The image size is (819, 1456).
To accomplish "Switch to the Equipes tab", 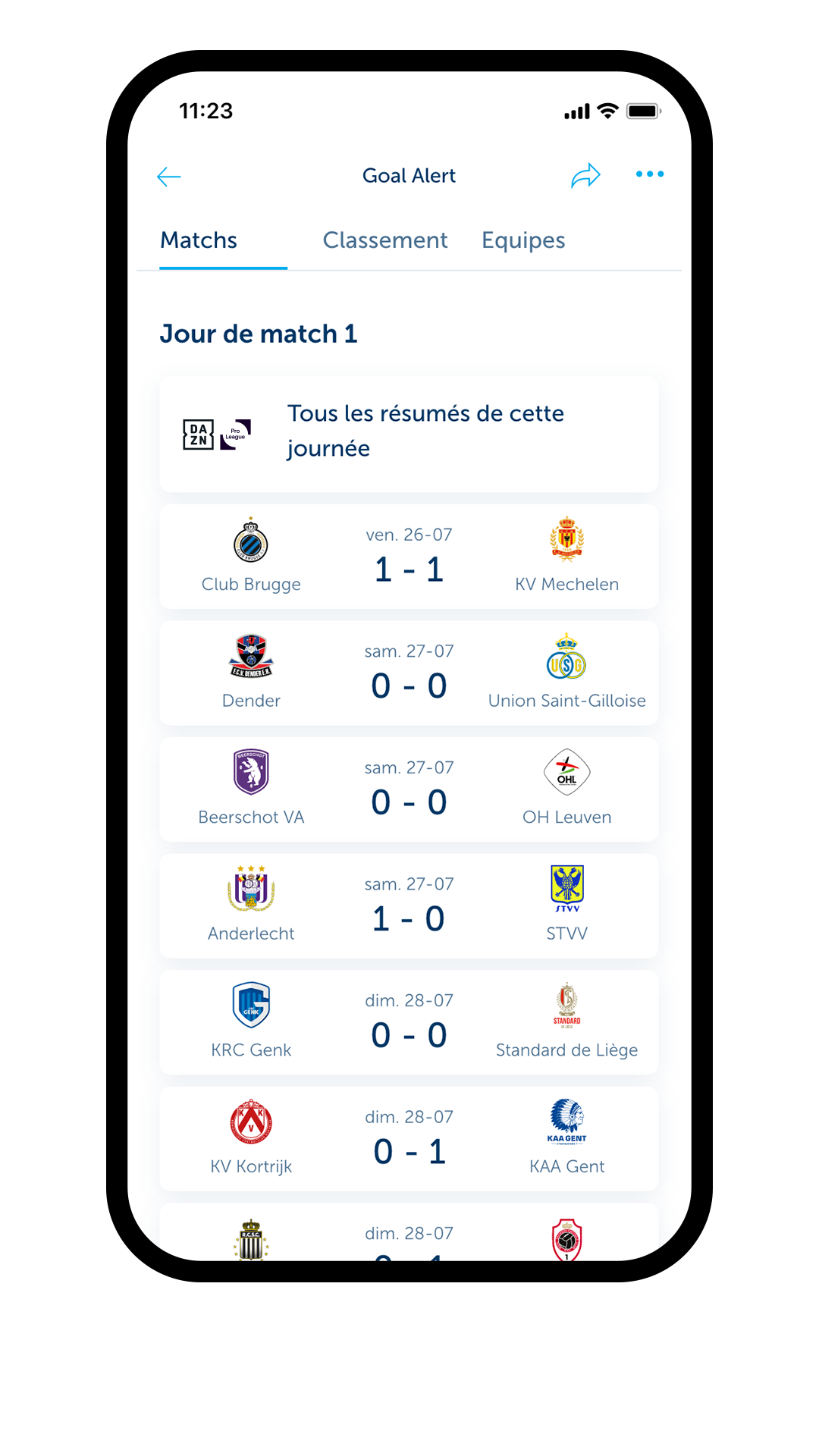I will (x=523, y=240).
